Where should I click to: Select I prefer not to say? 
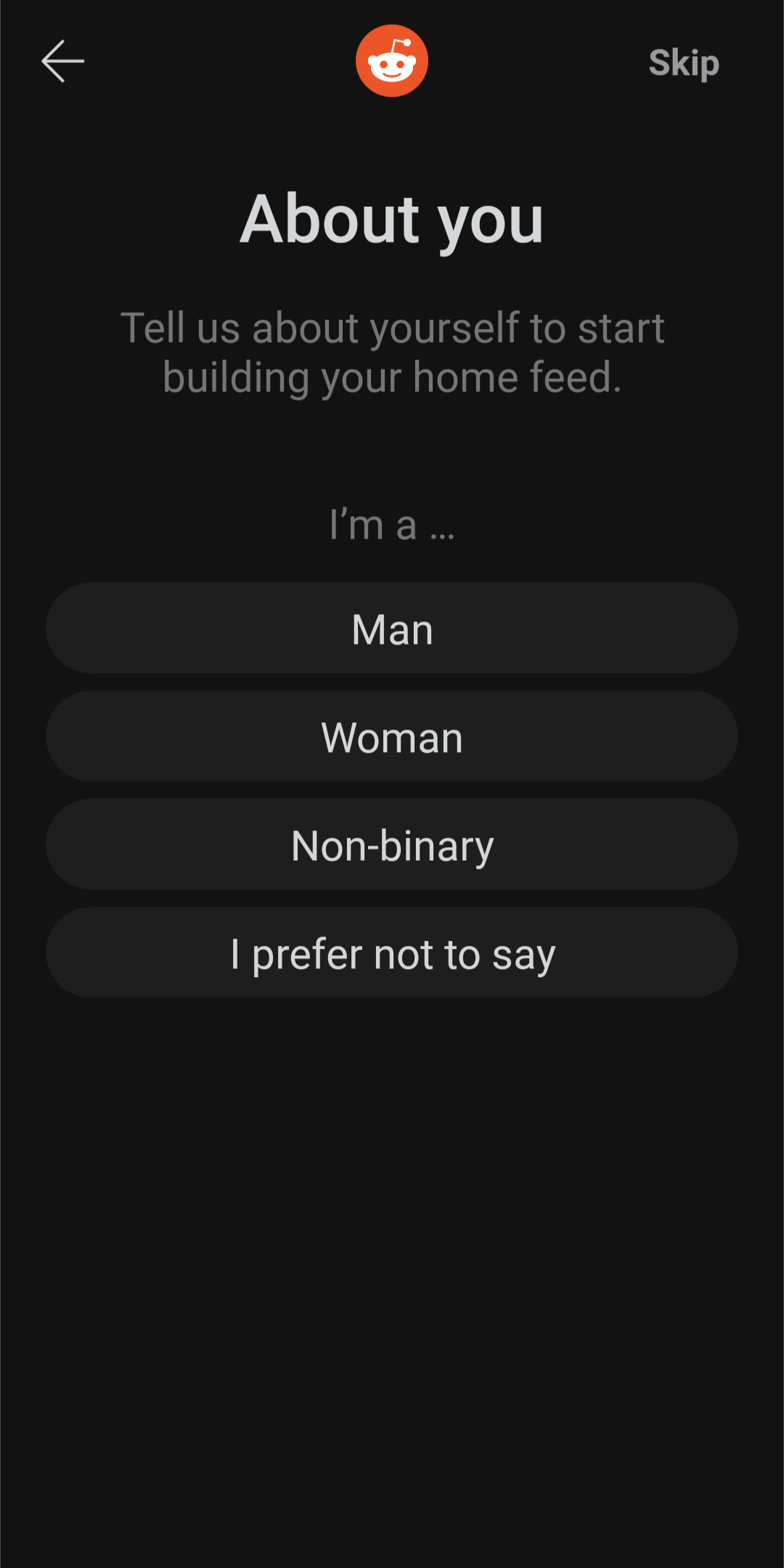tap(392, 953)
